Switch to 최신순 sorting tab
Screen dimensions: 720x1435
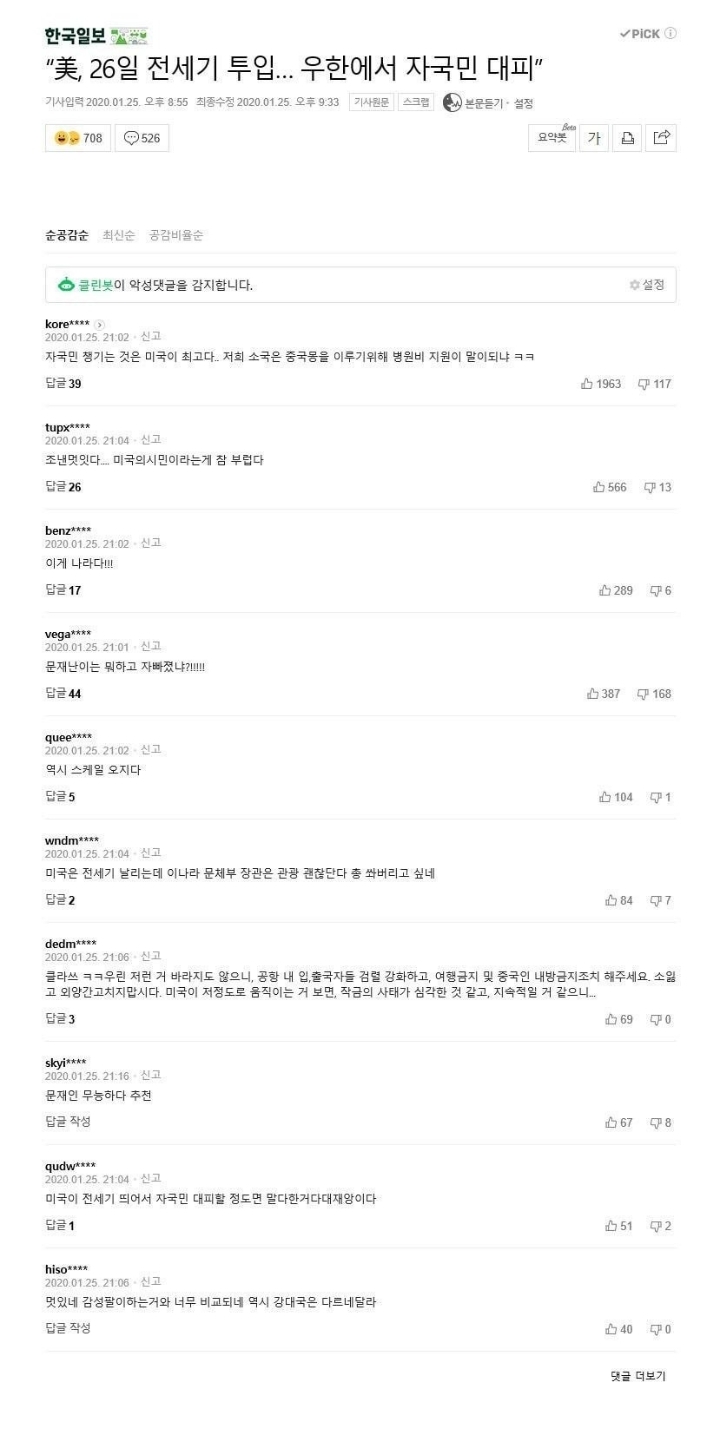(120, 234)
